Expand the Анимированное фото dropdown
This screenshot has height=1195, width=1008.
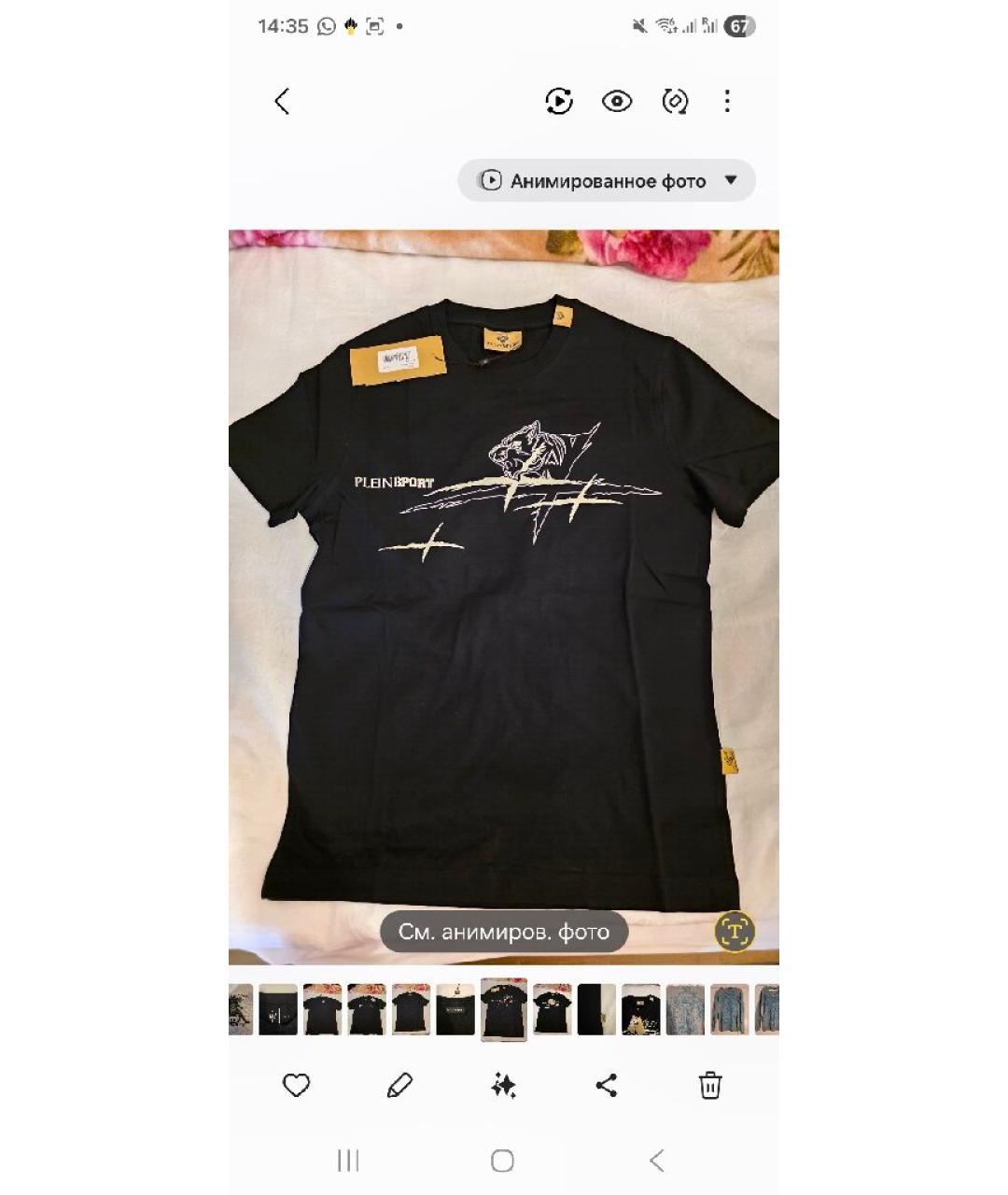(x=731, y=180)
